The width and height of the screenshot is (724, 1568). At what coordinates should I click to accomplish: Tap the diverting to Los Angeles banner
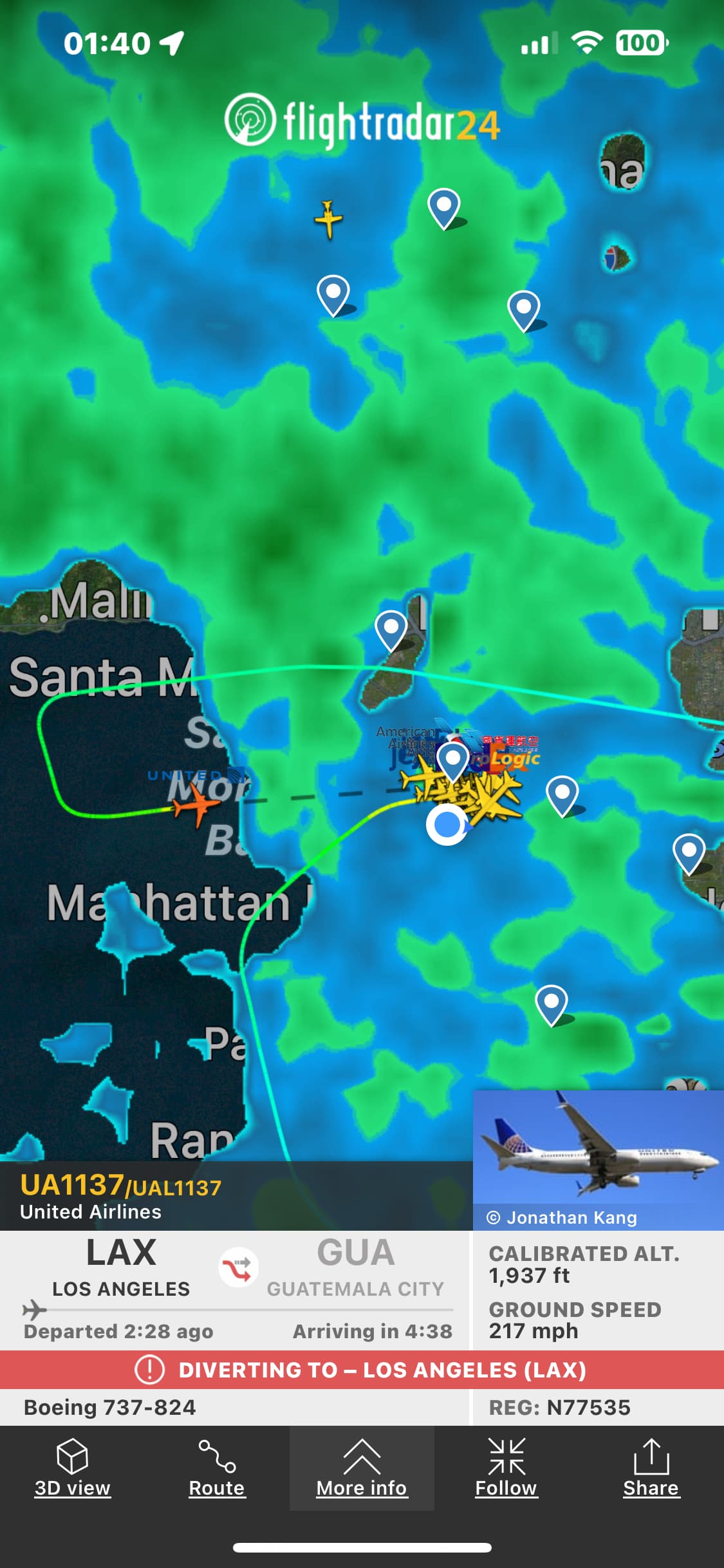[x=362, y=1370]
